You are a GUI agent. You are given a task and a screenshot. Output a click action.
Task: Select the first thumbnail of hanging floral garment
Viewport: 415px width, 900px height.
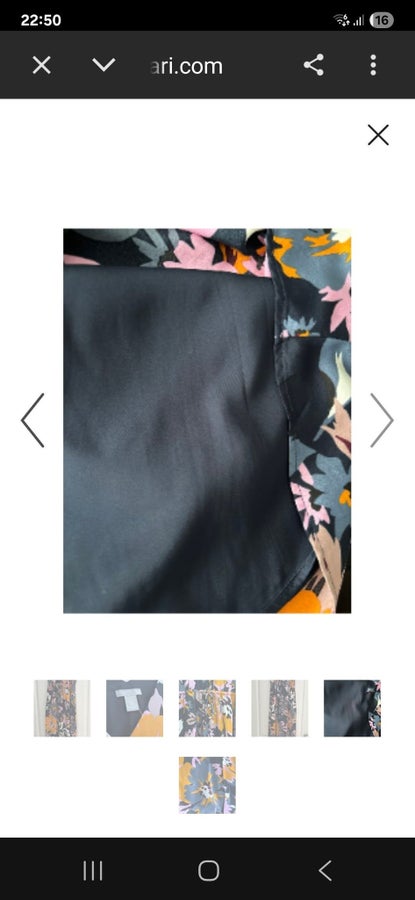(62, 708)
